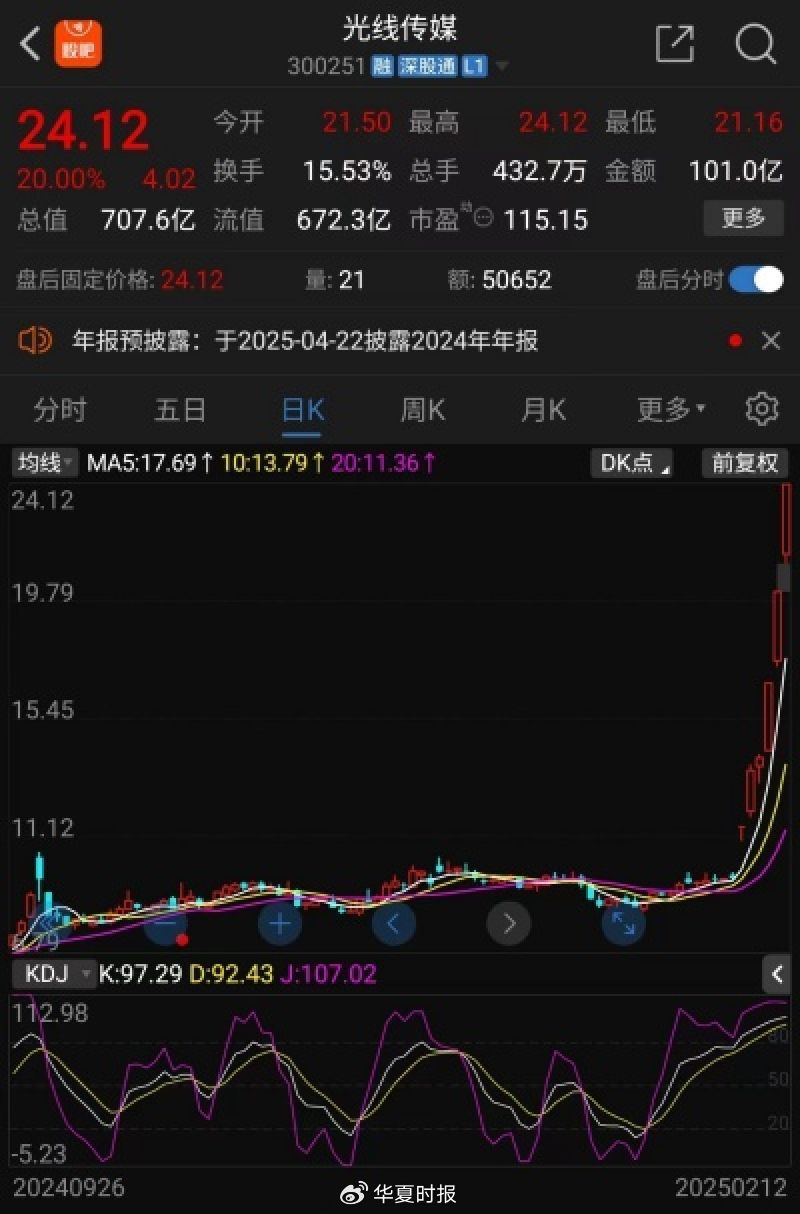
Task: Tap the share icon in the header
Action: [675, 44]
